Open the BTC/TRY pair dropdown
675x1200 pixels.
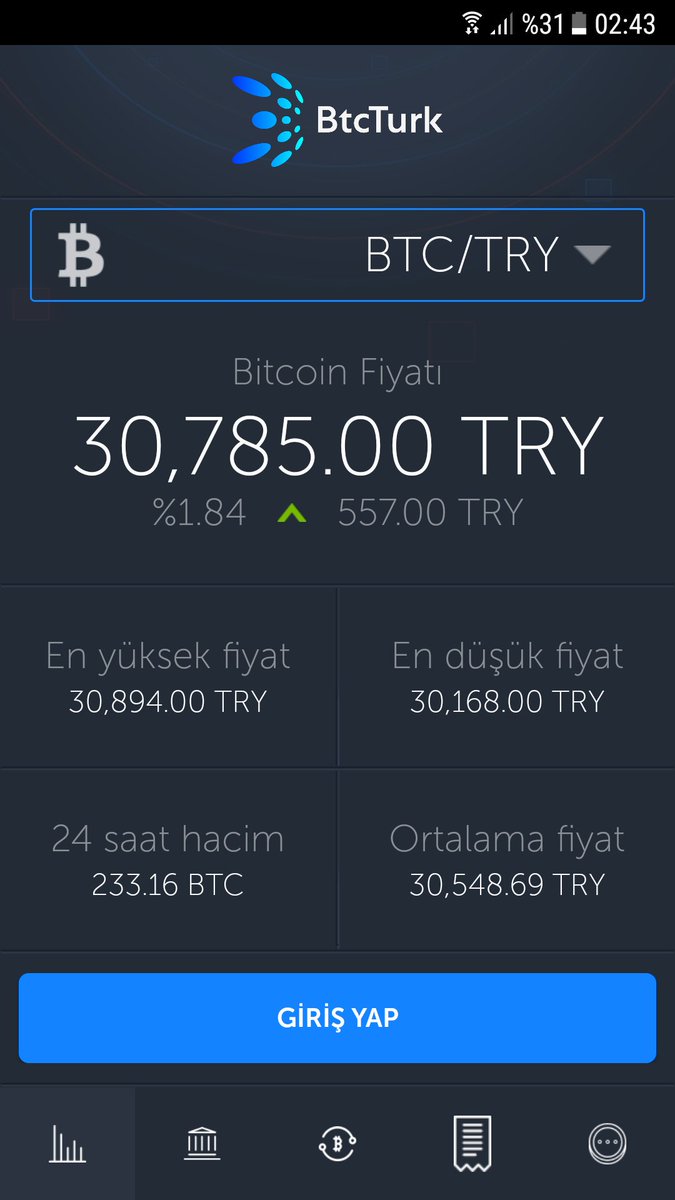point(337,255)
